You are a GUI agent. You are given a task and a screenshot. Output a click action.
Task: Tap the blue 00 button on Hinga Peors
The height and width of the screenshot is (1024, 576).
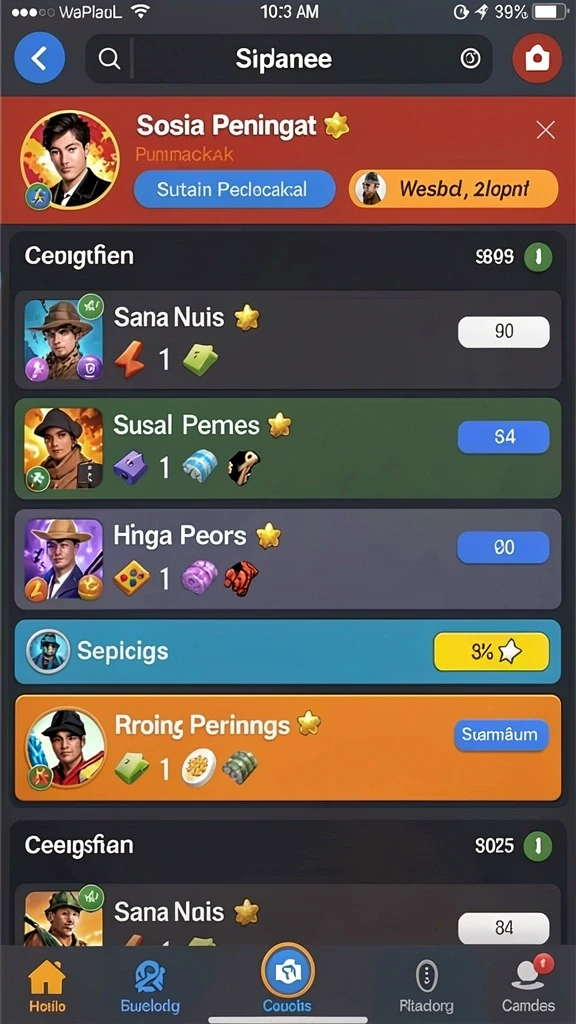[504, 547]
